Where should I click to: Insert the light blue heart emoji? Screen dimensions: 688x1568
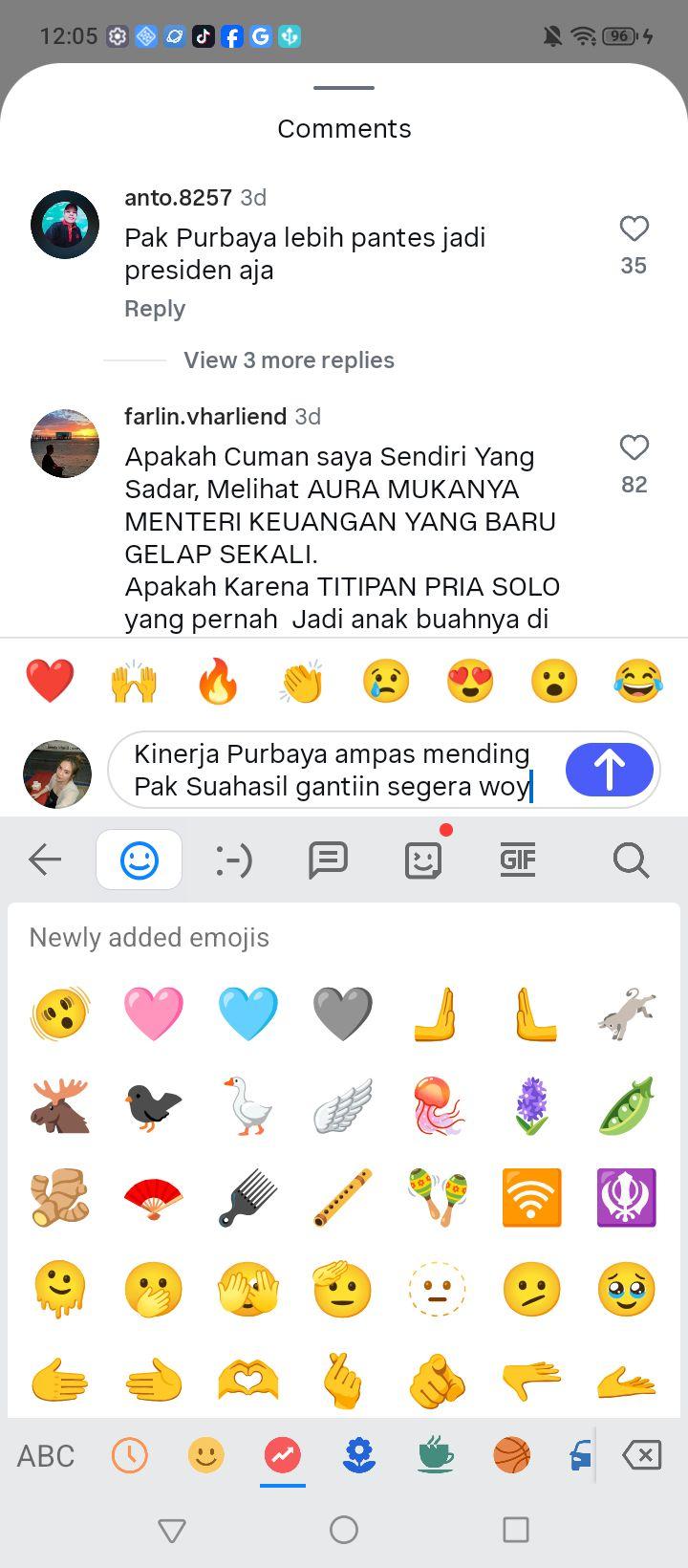pyautogui.click(x=248, y=1014)
